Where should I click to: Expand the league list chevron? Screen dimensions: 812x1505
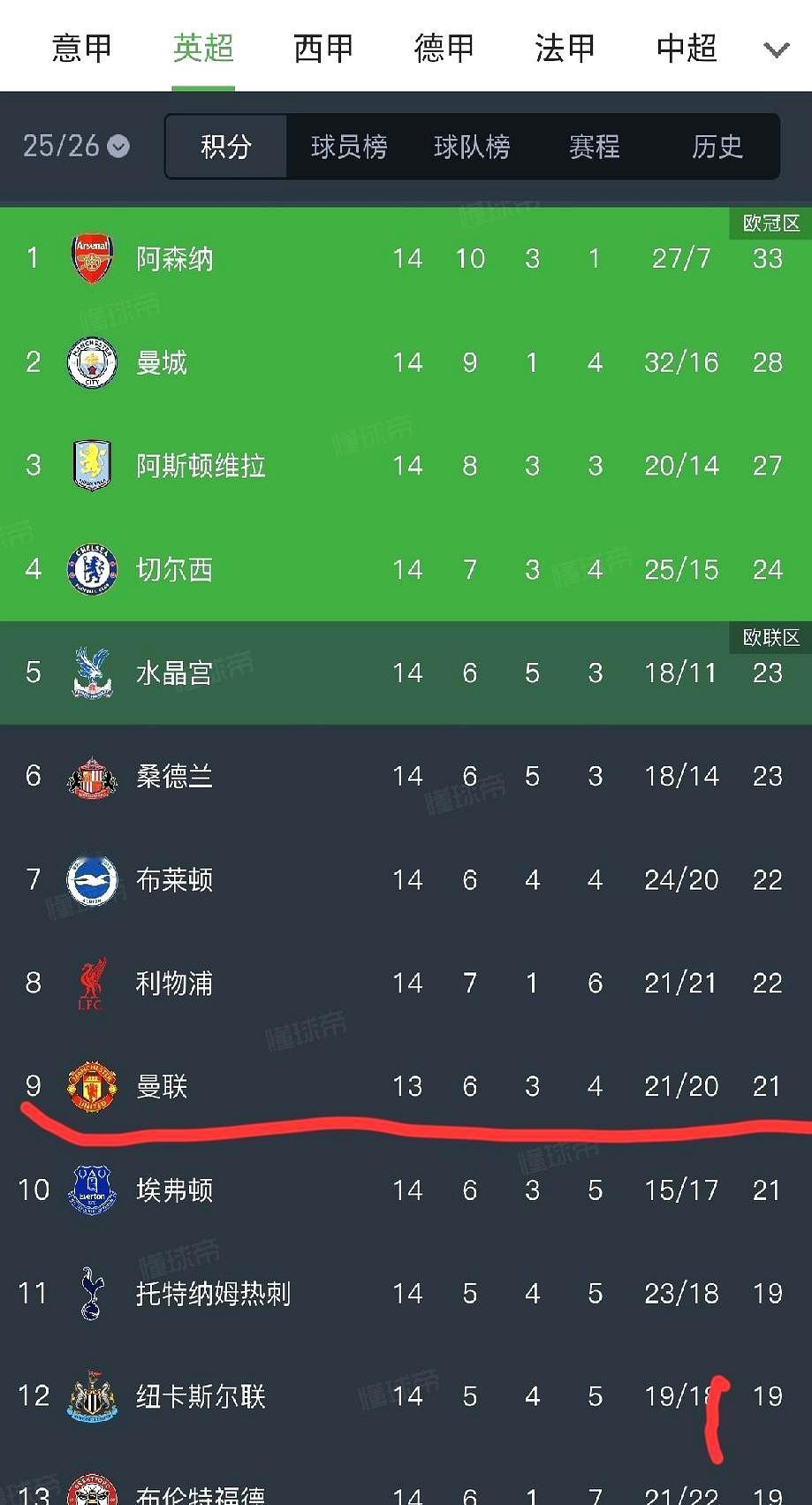click(775, 49)
